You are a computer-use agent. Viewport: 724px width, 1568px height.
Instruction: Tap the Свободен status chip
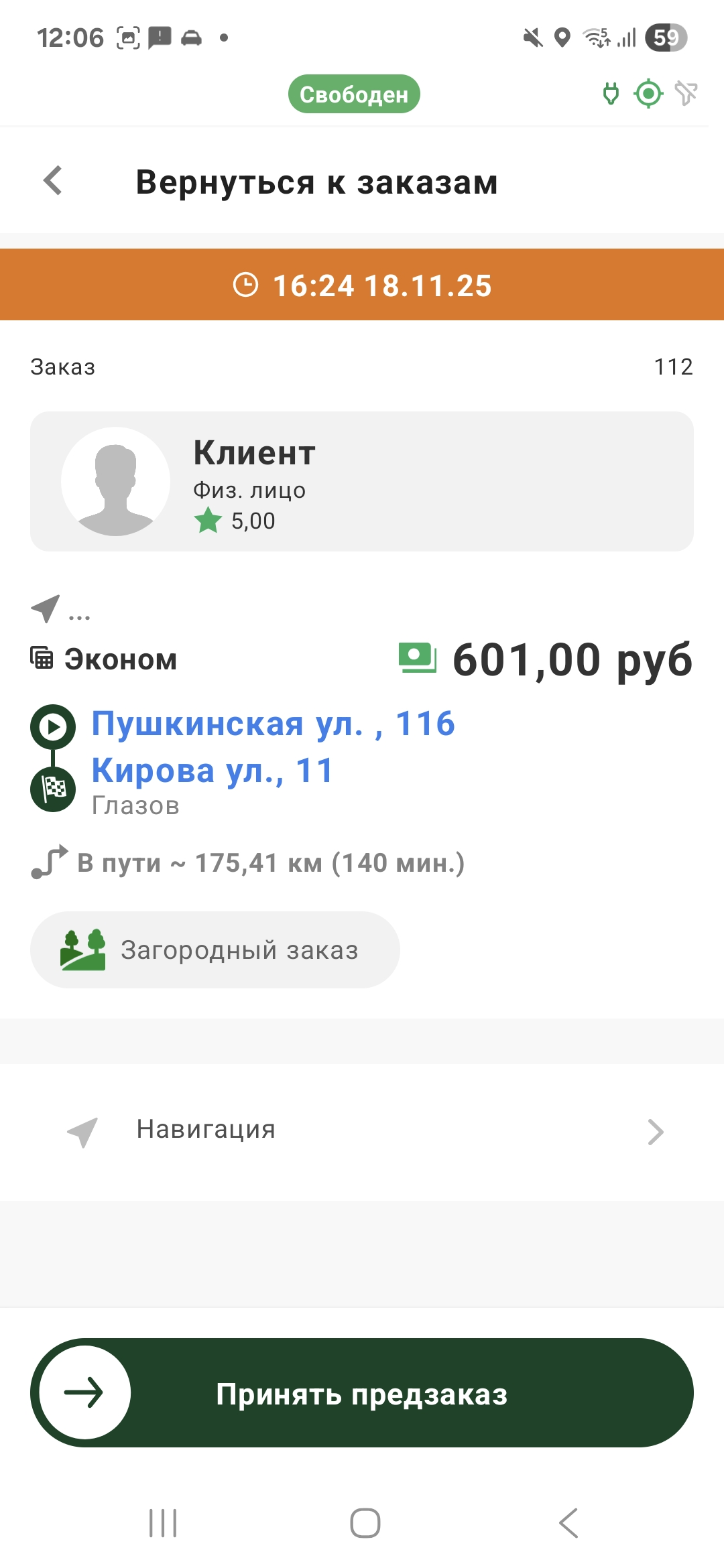coord(354,94)
